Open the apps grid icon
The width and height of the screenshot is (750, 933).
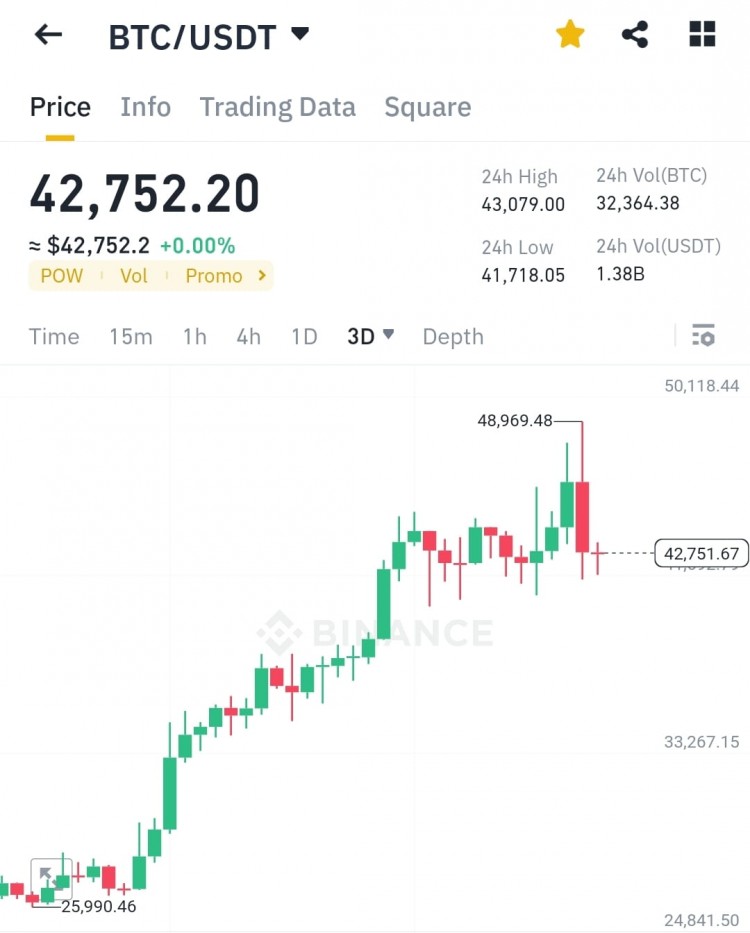pyautogui.click(x=702, y=33)
